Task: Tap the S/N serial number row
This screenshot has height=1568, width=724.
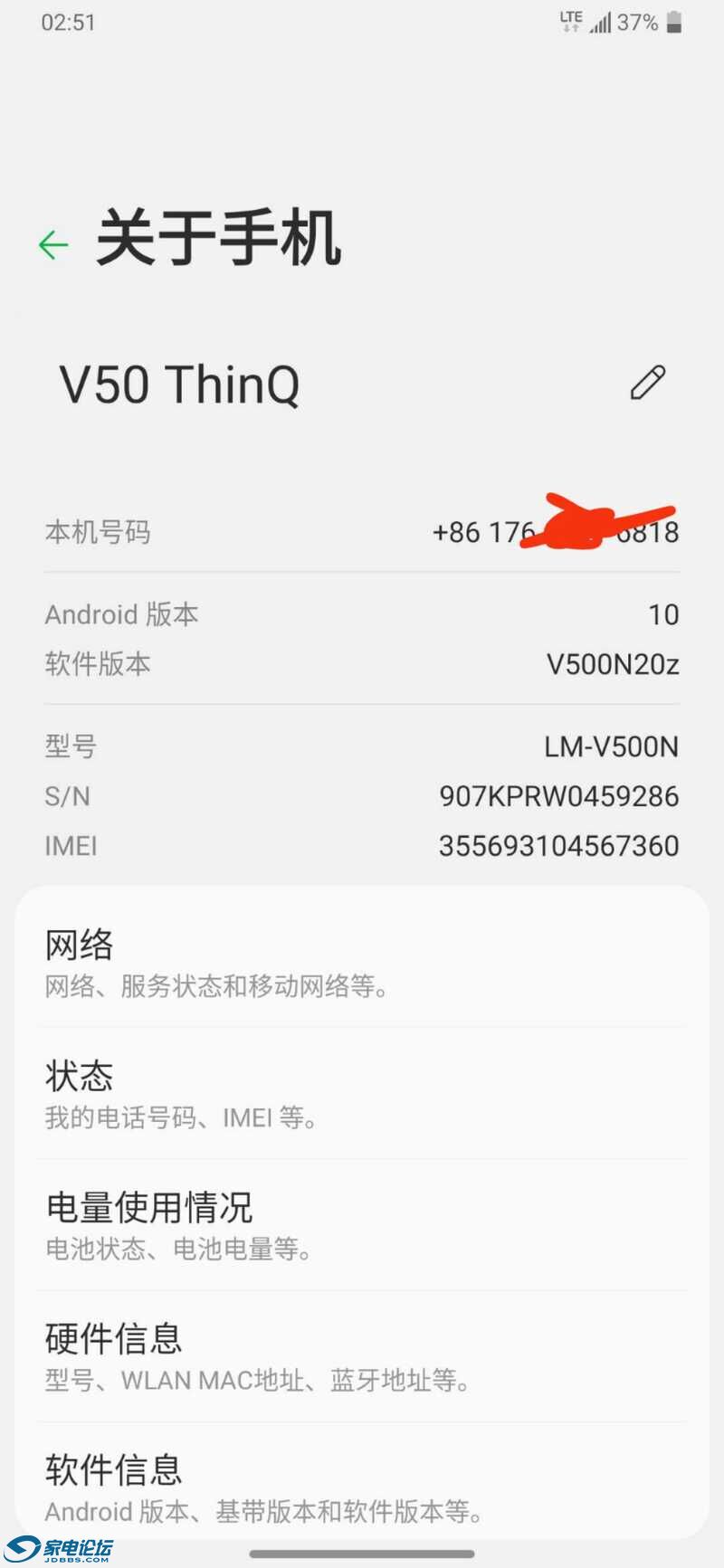Action: 362,796
